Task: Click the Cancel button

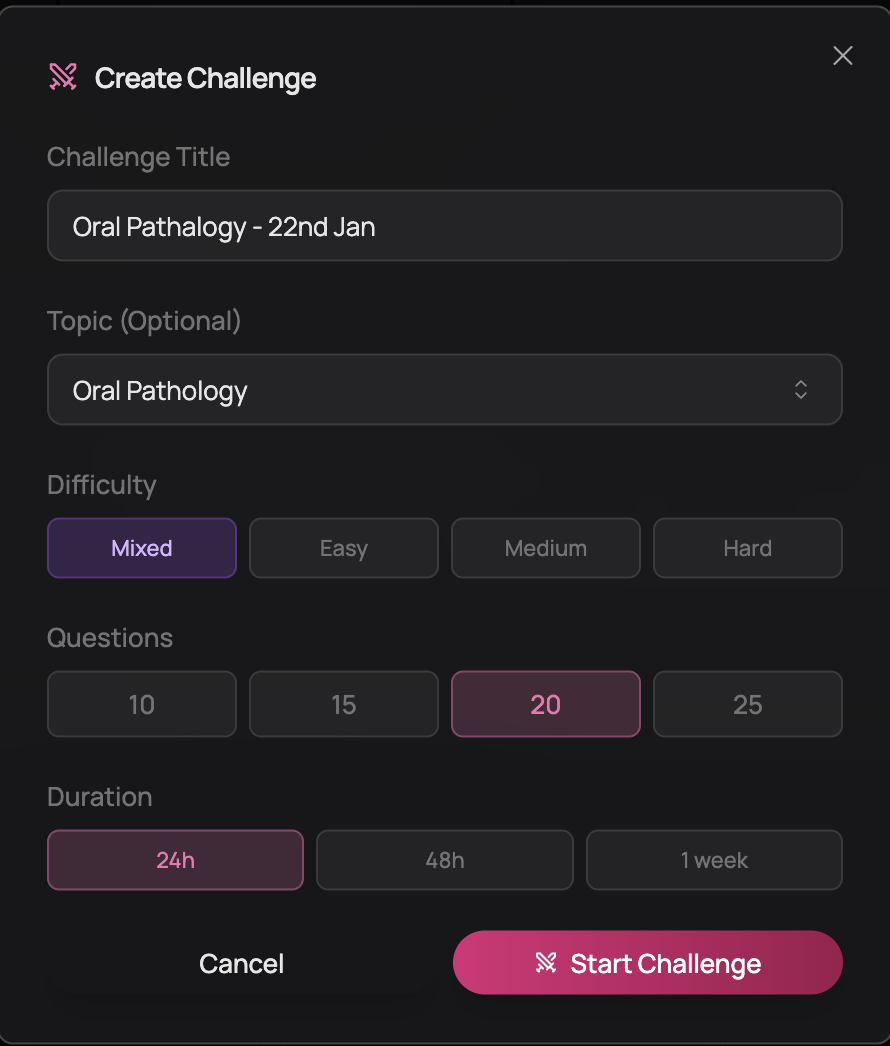Action: pyautogui.click(x=240, y=963)
